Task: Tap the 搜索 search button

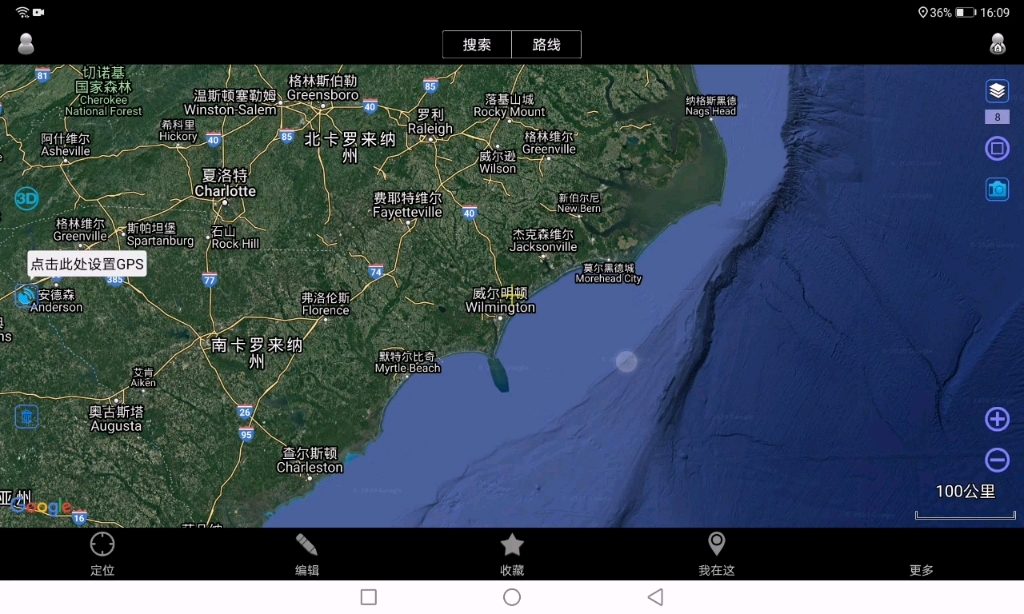Action: click(x=477, y=45)
